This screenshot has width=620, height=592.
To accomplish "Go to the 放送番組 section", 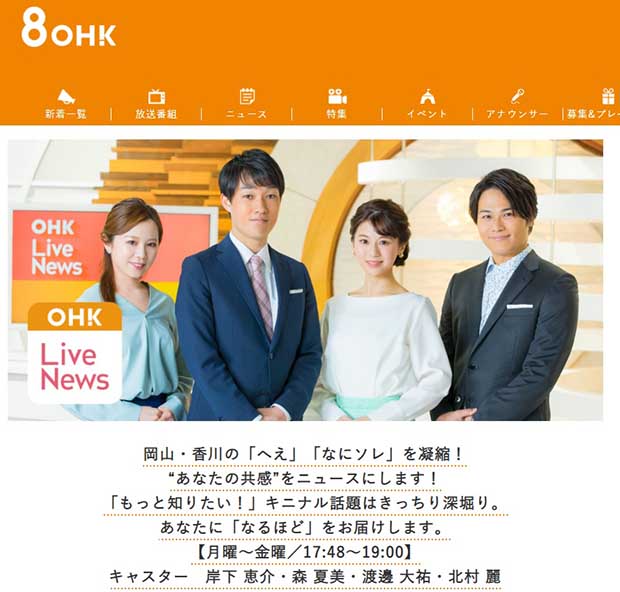I will click(156, 104).
